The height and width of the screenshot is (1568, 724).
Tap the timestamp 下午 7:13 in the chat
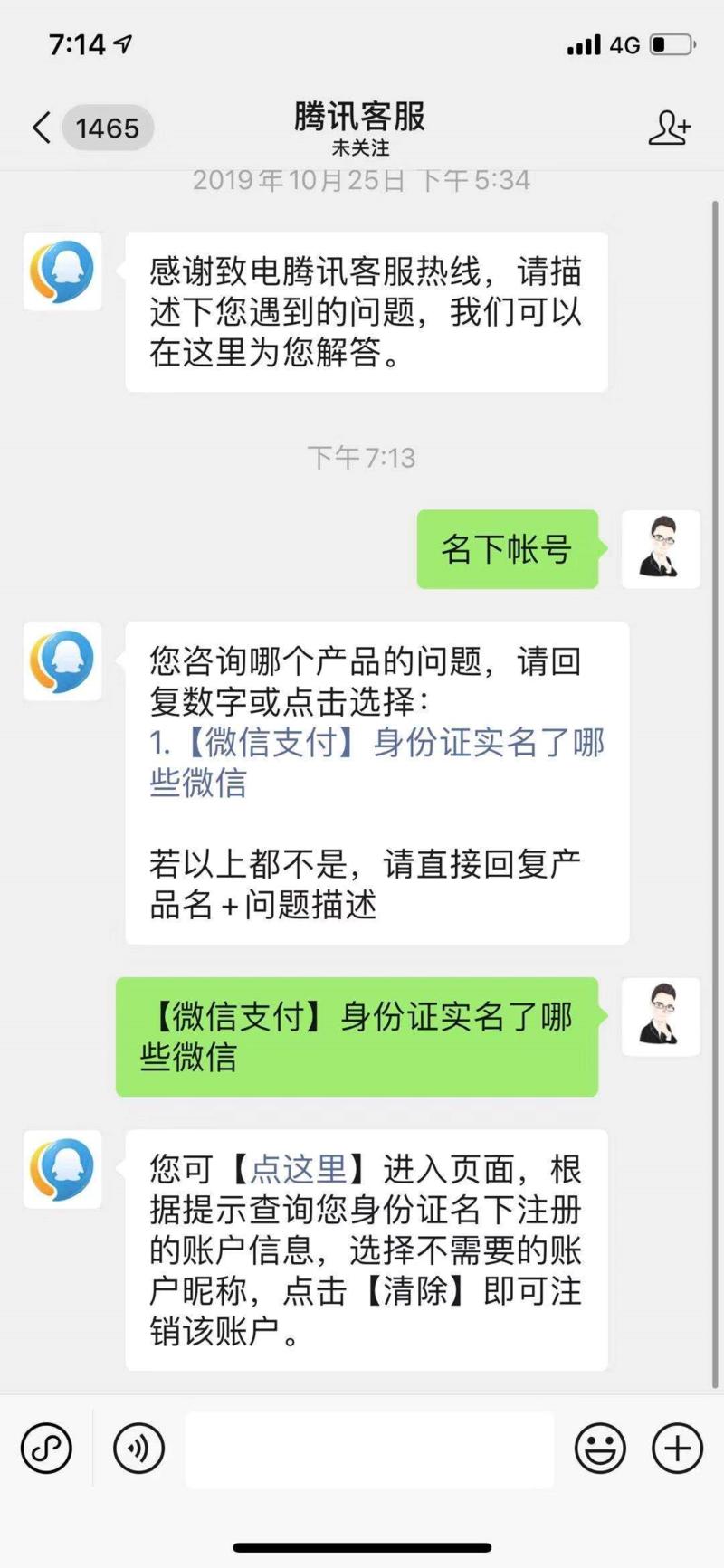[x=361, y=458]
